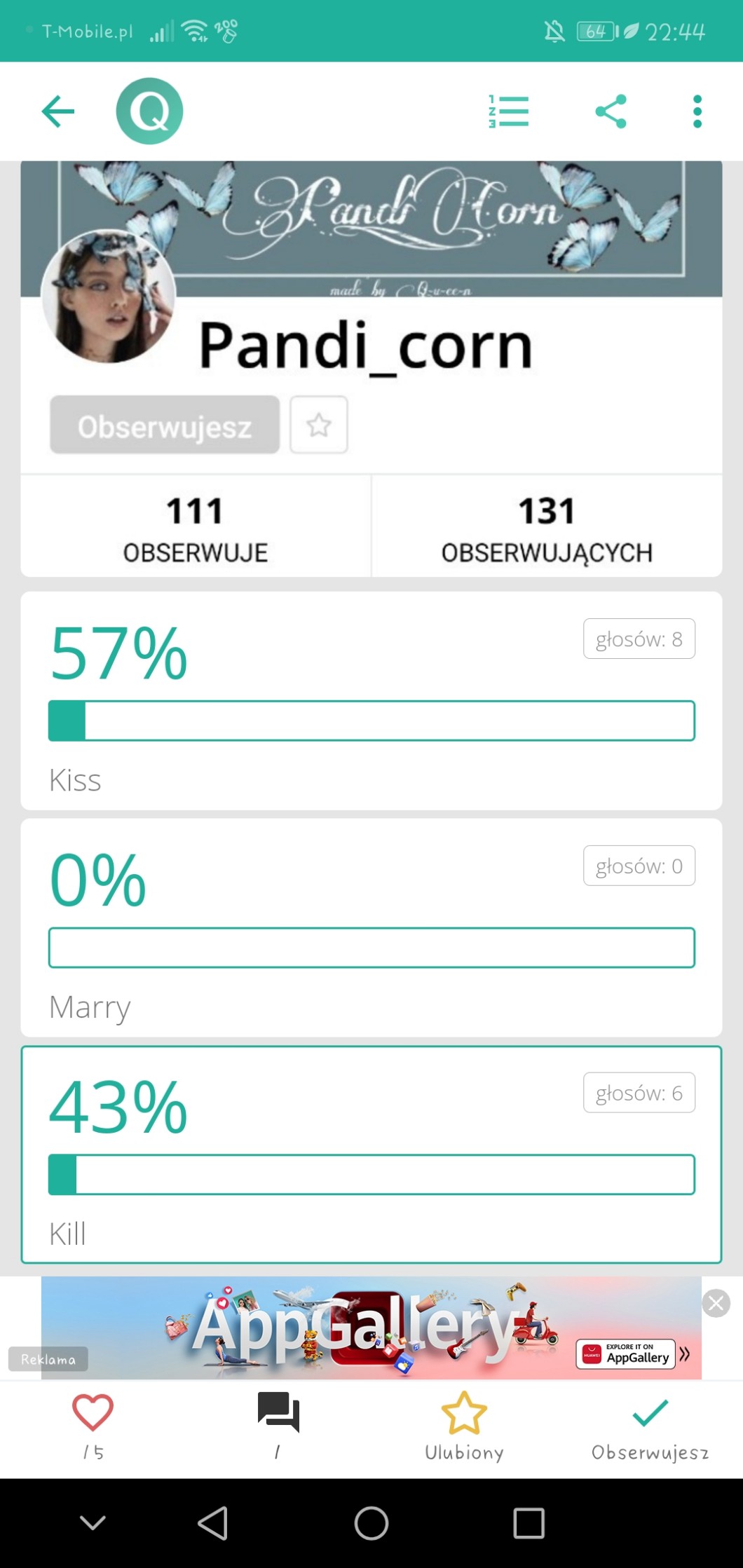This screenshot has height=1568, width=743.
Task: Tap the Obserwujesz button under Pandi_corn
Action: pos(165,425)
